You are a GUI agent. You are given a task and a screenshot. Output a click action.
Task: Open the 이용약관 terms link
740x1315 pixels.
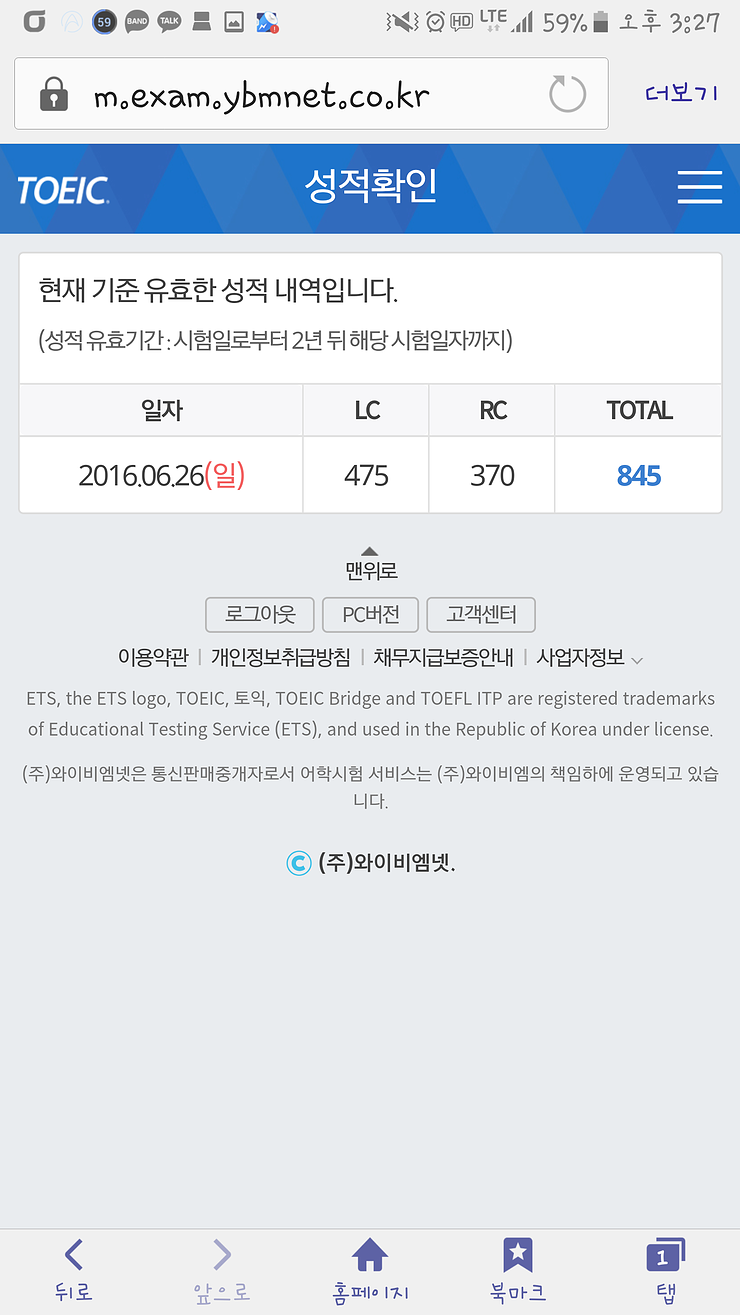(x=153, y=657)
